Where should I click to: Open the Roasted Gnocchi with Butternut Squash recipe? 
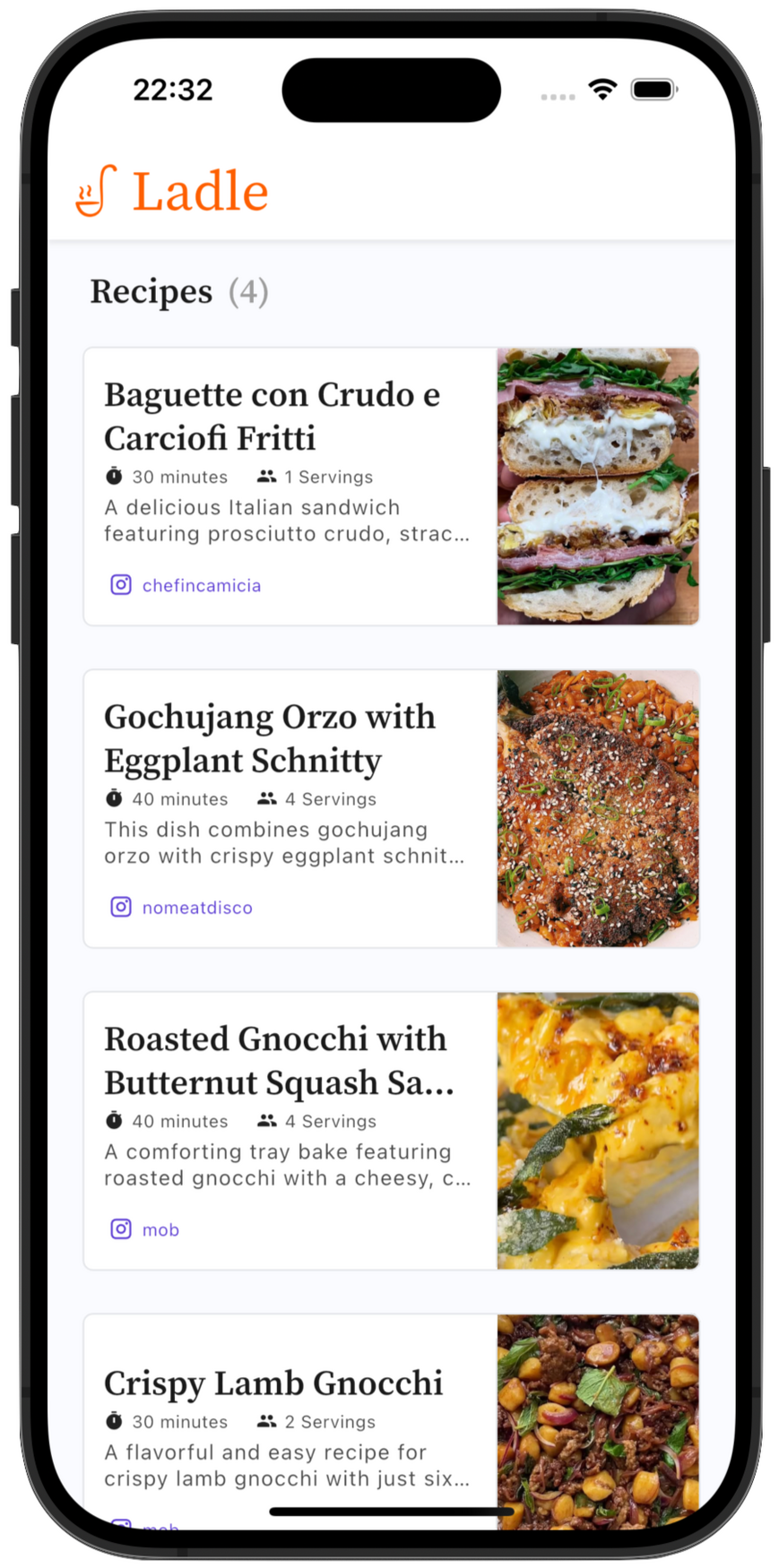[391, 1131]
